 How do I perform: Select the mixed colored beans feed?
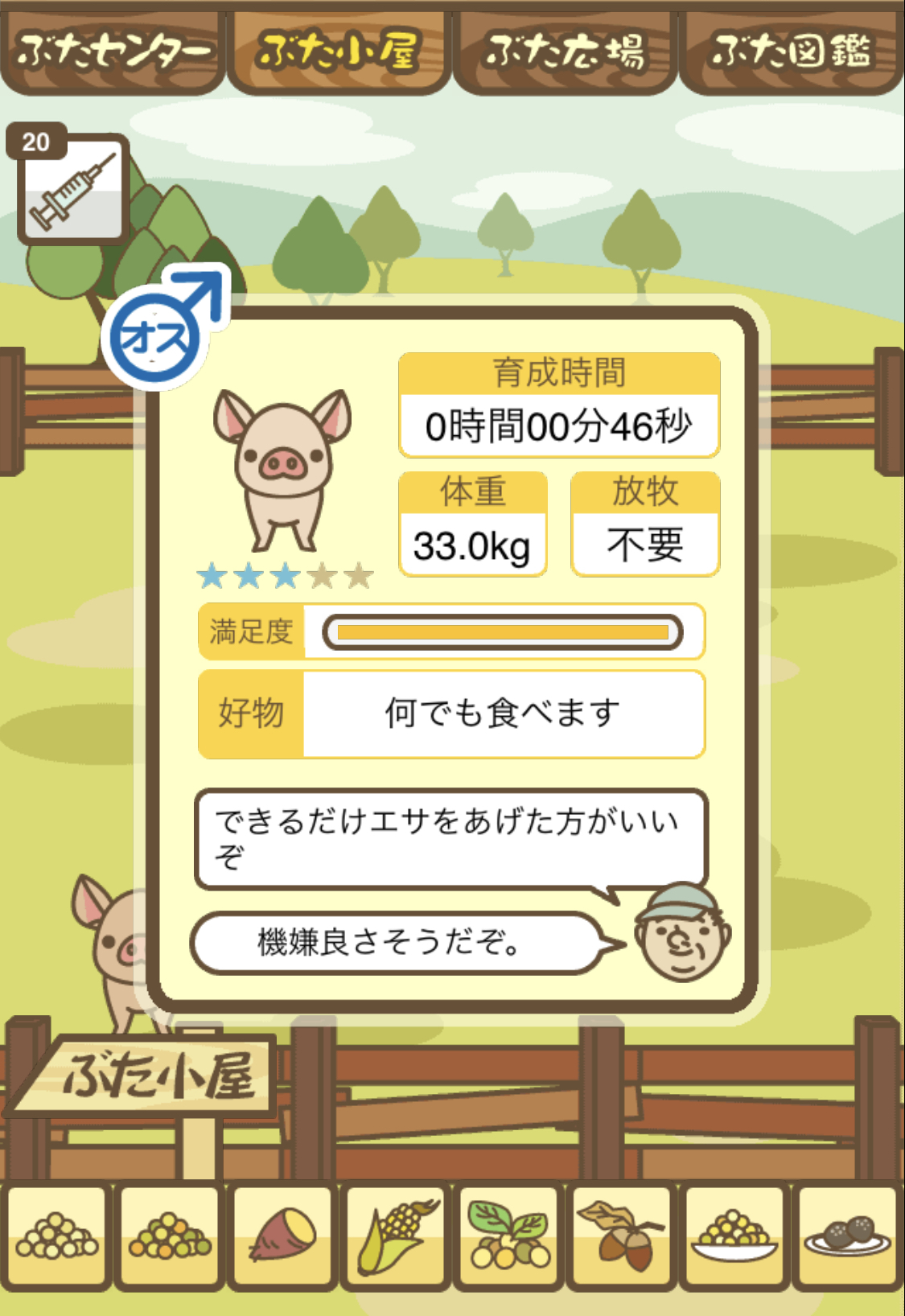[x=170, y=1236]
